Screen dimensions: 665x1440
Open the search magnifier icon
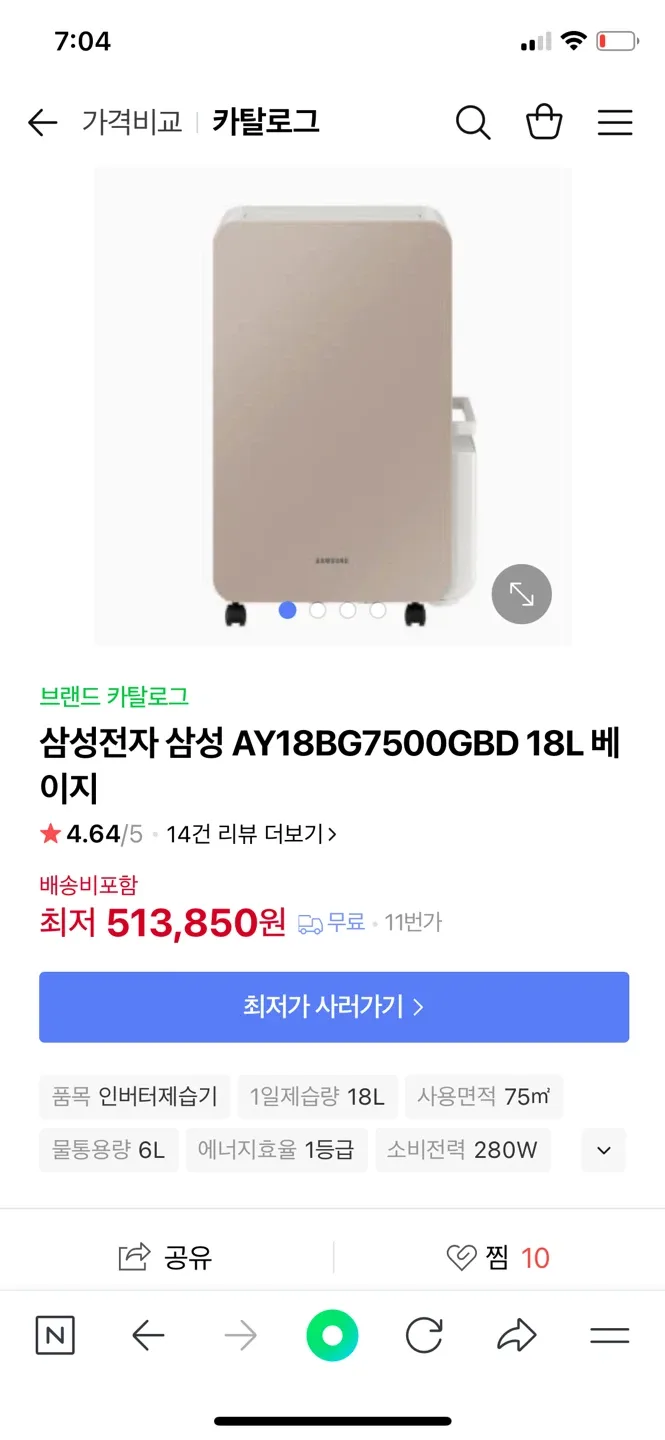(x=473, y=123)
